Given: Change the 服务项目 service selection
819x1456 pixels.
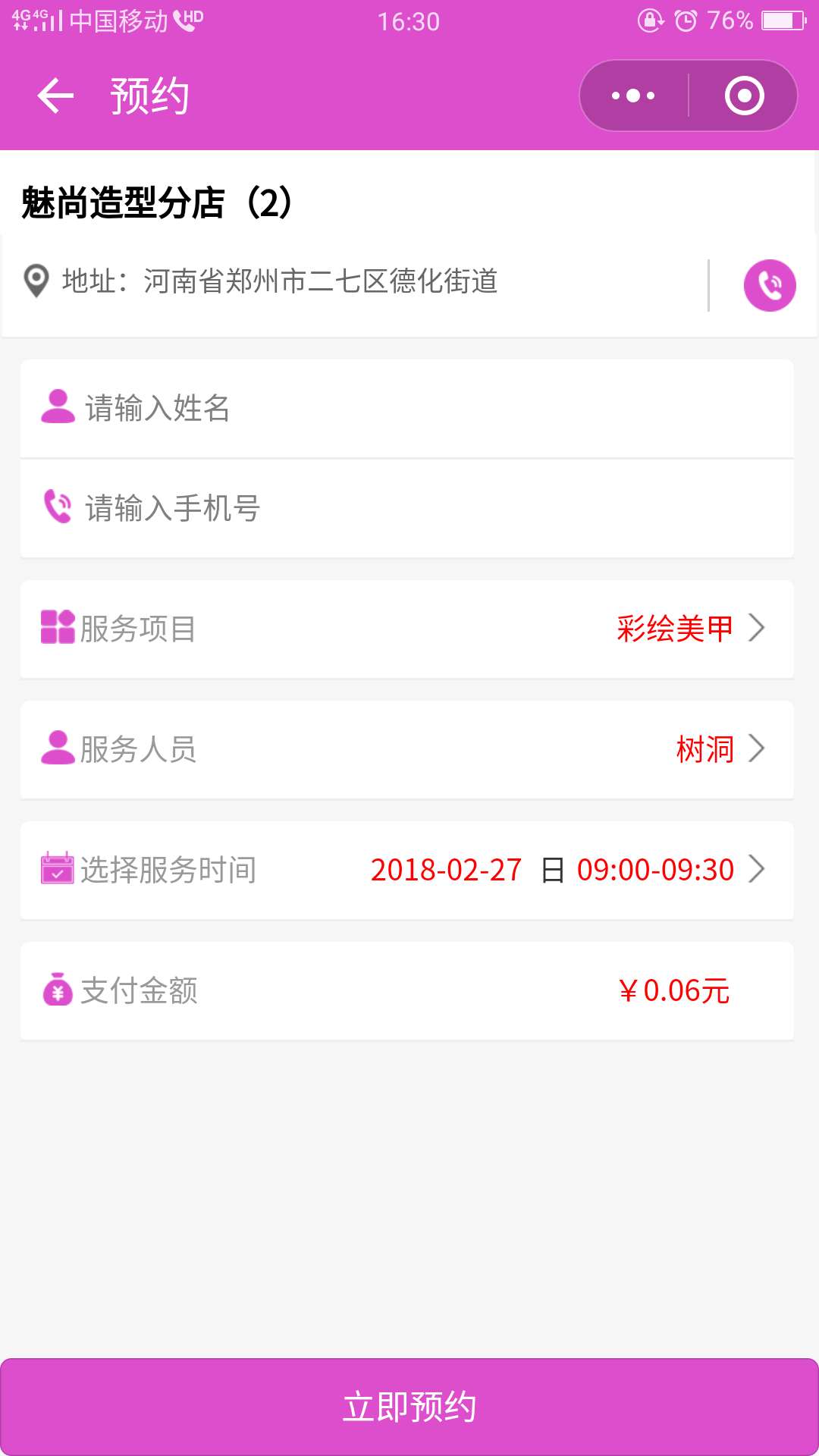Looking at the screenshot, I should tap(406, 629).
